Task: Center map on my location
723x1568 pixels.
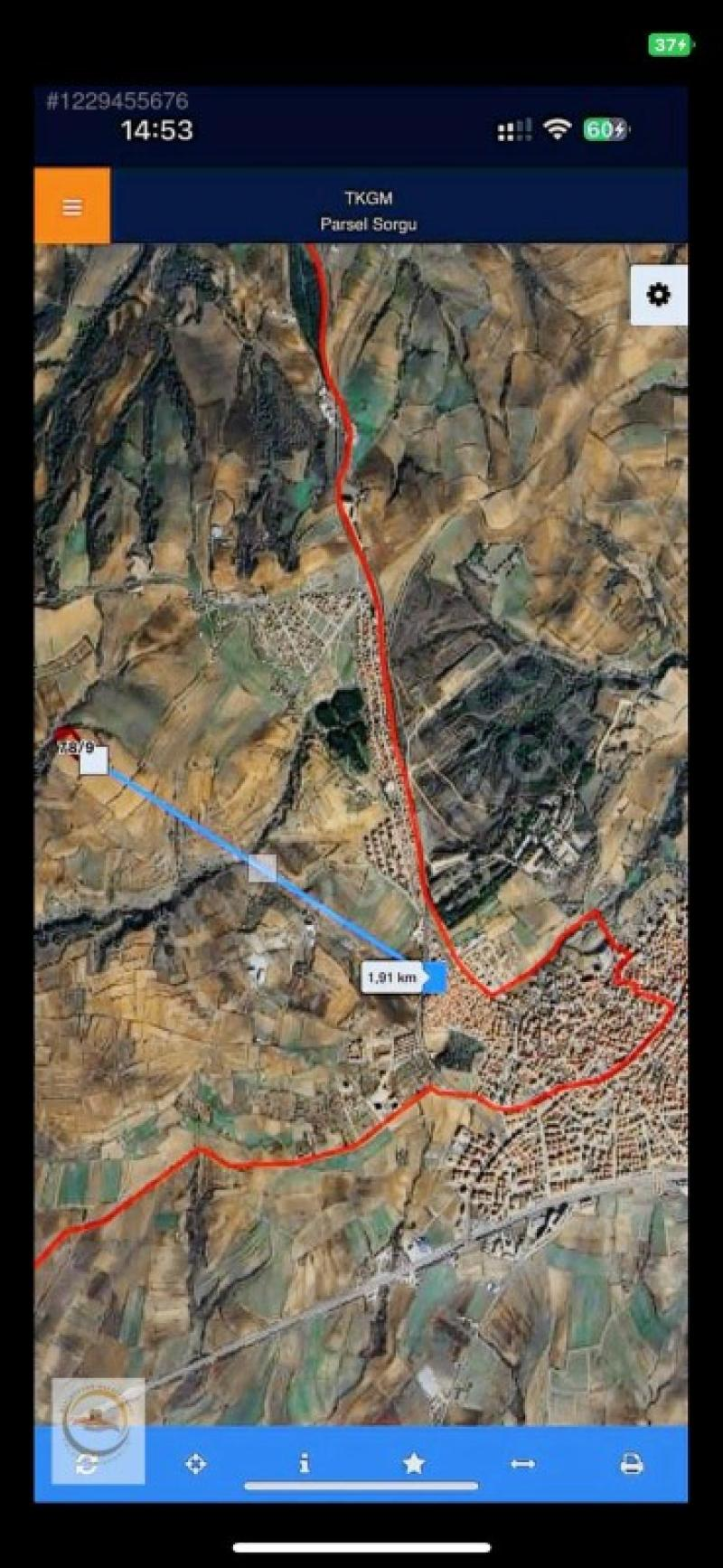Action: (195, 1463)
